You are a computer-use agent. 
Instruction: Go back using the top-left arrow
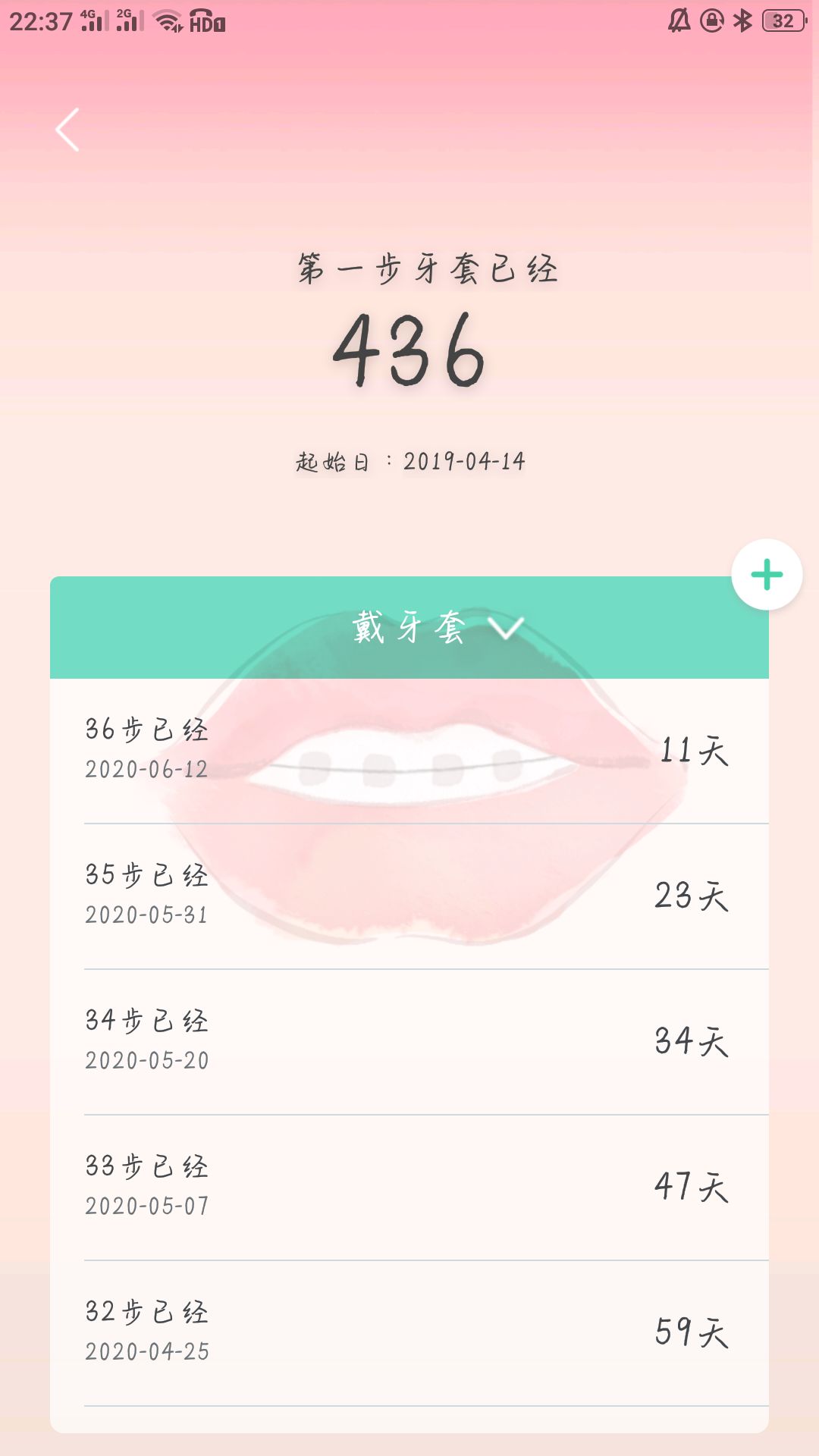(x=67, y=130)
